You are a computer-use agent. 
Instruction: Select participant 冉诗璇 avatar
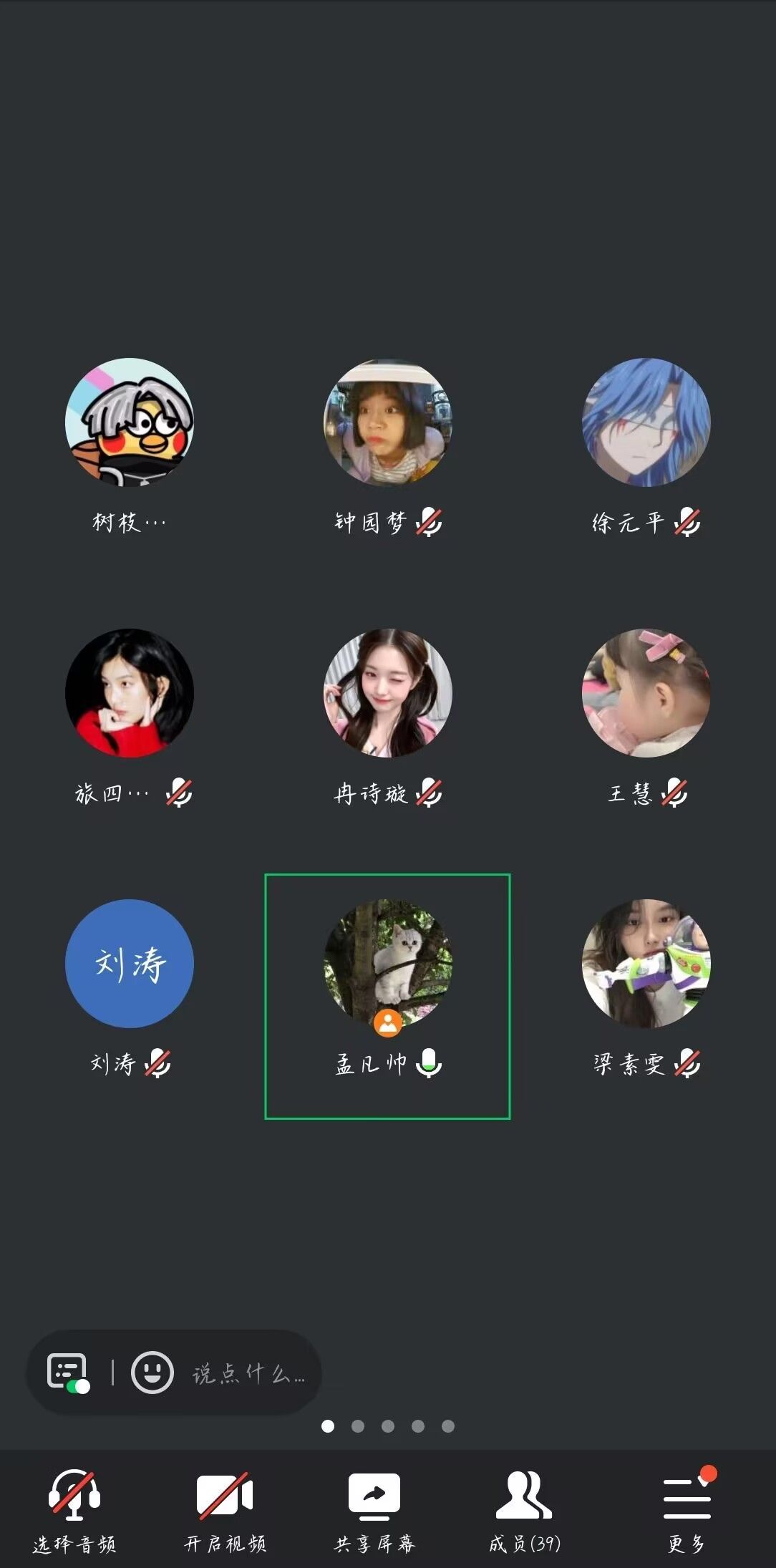click(387, 693)
